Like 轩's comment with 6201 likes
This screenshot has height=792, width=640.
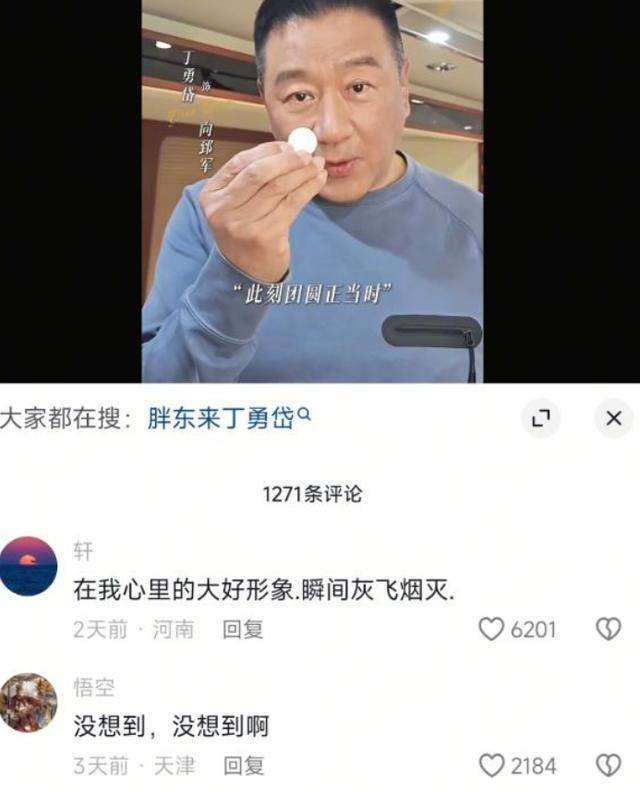tap(490, 629)
